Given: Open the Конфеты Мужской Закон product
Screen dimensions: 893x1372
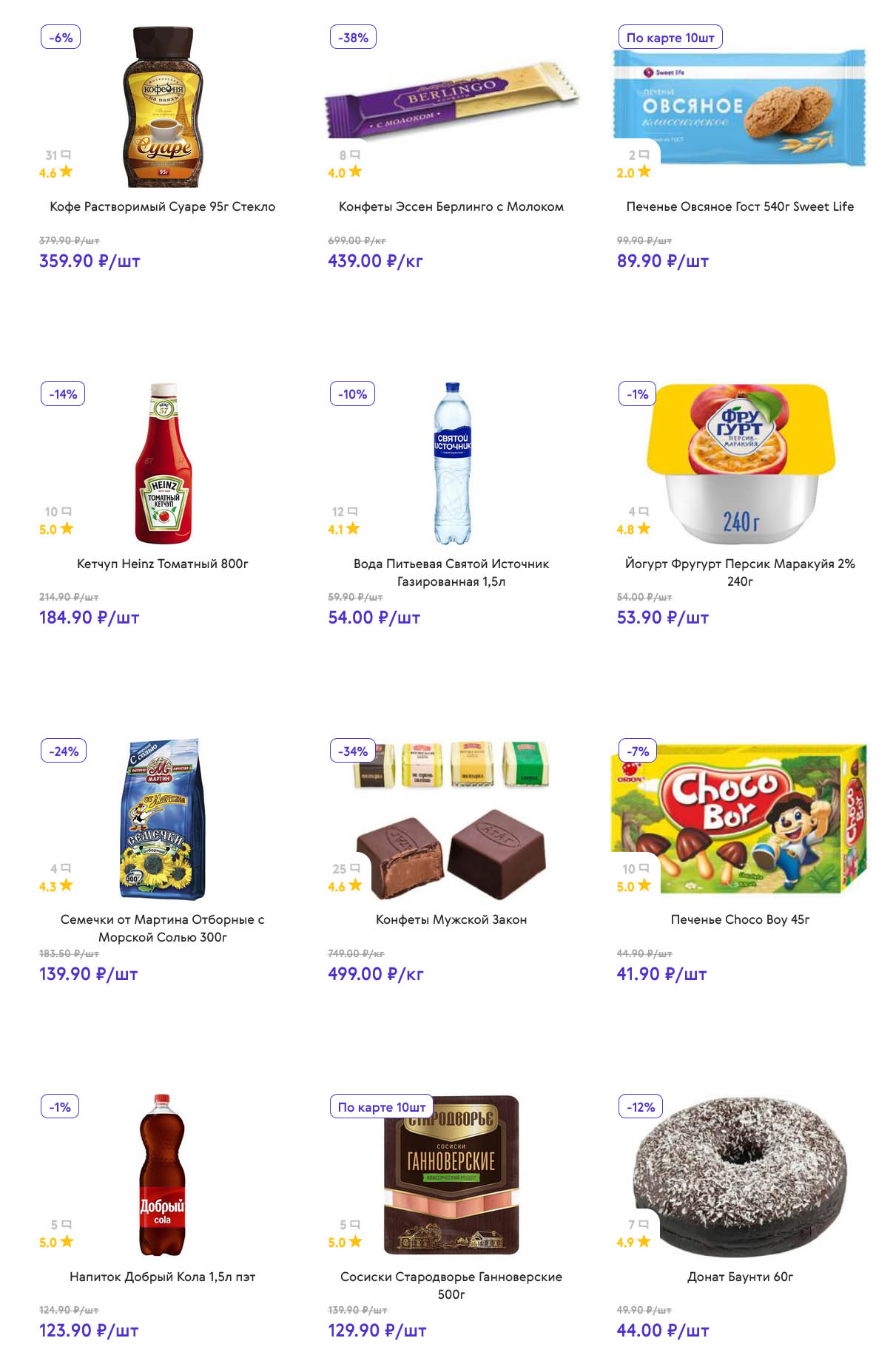Looking at the screenshot, I should (451, 919).
